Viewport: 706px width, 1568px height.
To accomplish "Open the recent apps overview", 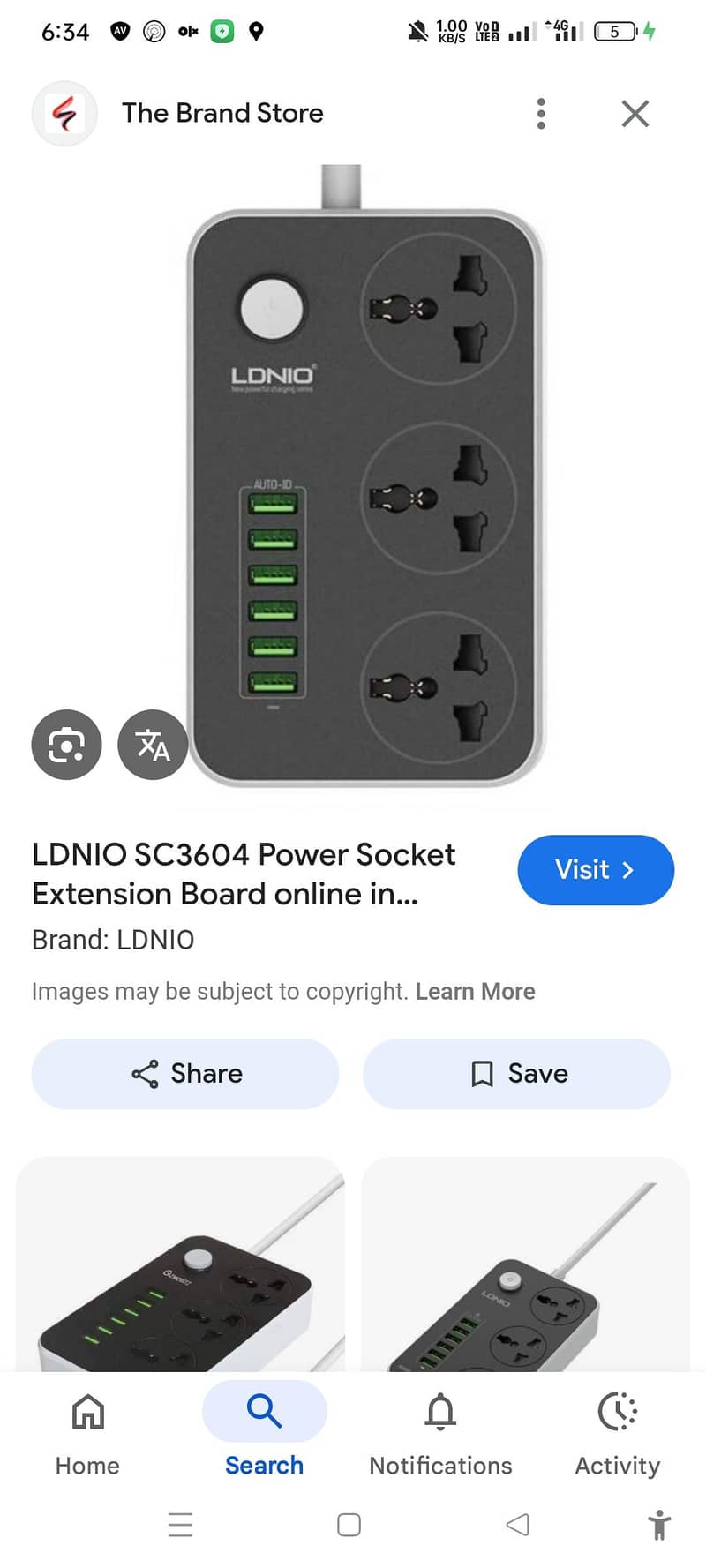I will (180, 1524).
